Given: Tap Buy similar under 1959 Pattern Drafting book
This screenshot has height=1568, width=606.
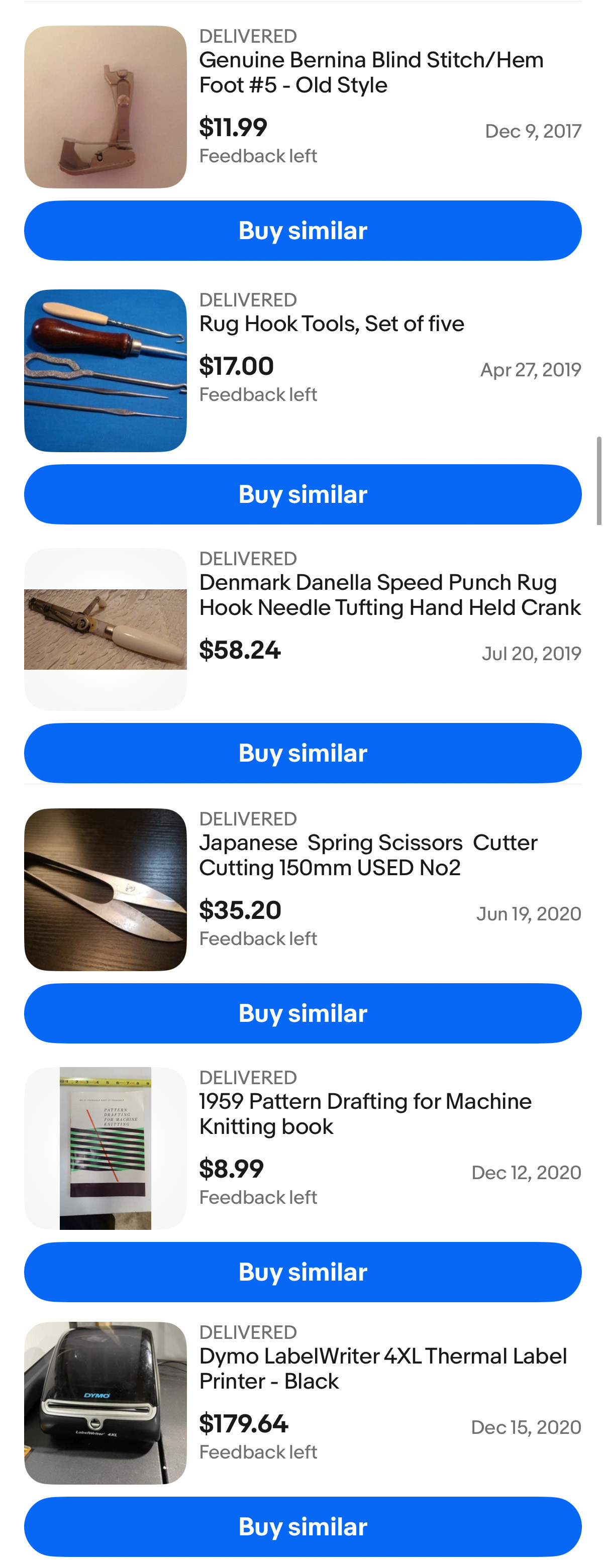Looking at the screenshot, I should (x=302, y=1272).
